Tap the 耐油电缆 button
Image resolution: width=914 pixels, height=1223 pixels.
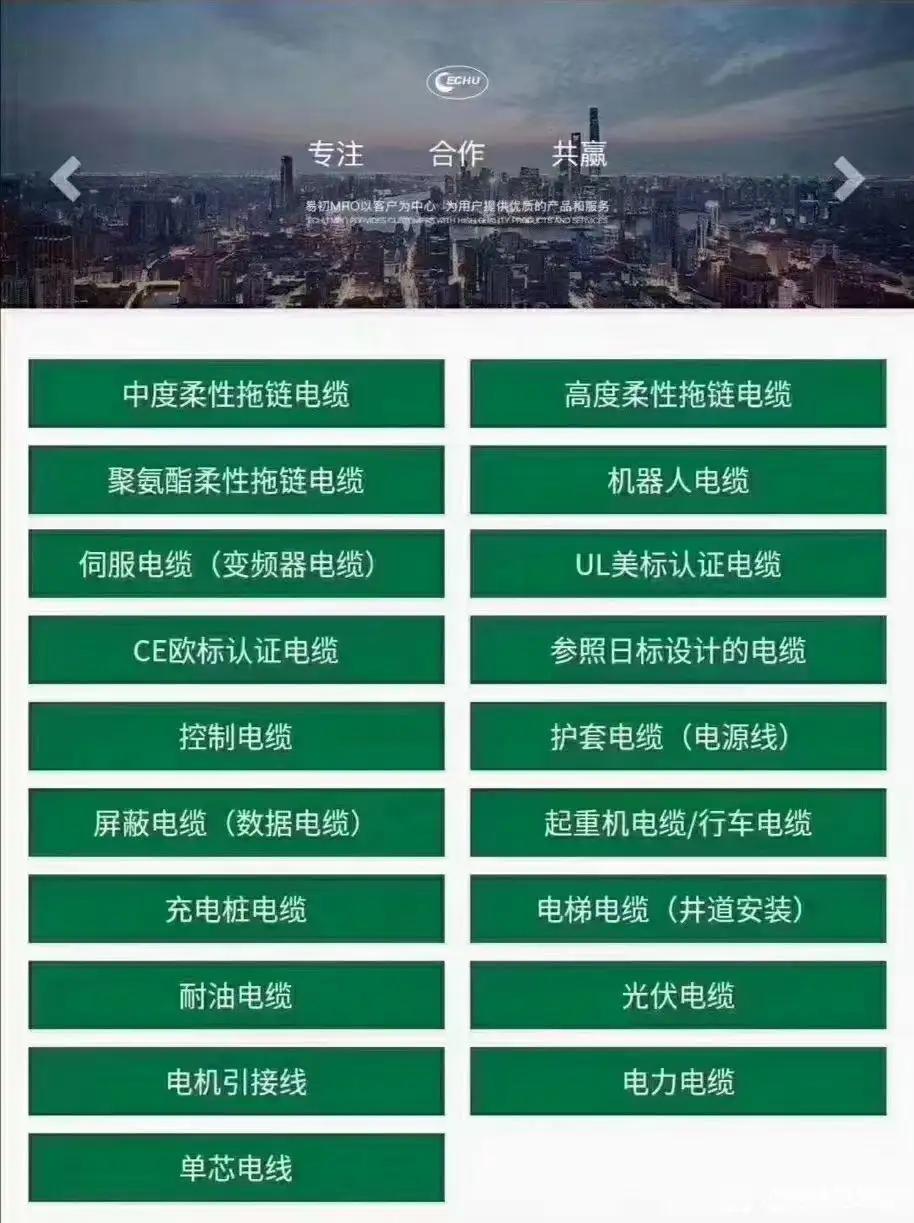pyautogui.click(x=236, y=995)
